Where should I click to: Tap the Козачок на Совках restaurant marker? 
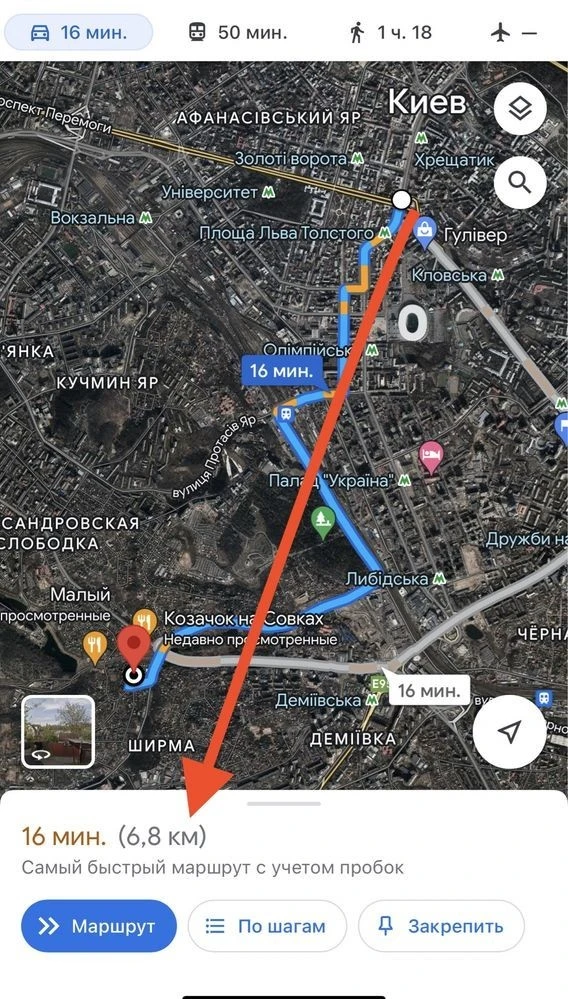tap(146, 621)
